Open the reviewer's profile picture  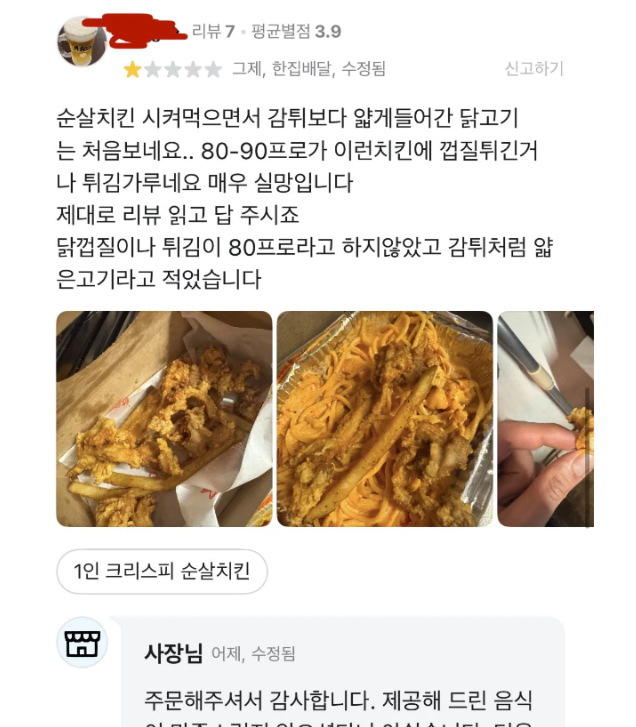point(82,42)
